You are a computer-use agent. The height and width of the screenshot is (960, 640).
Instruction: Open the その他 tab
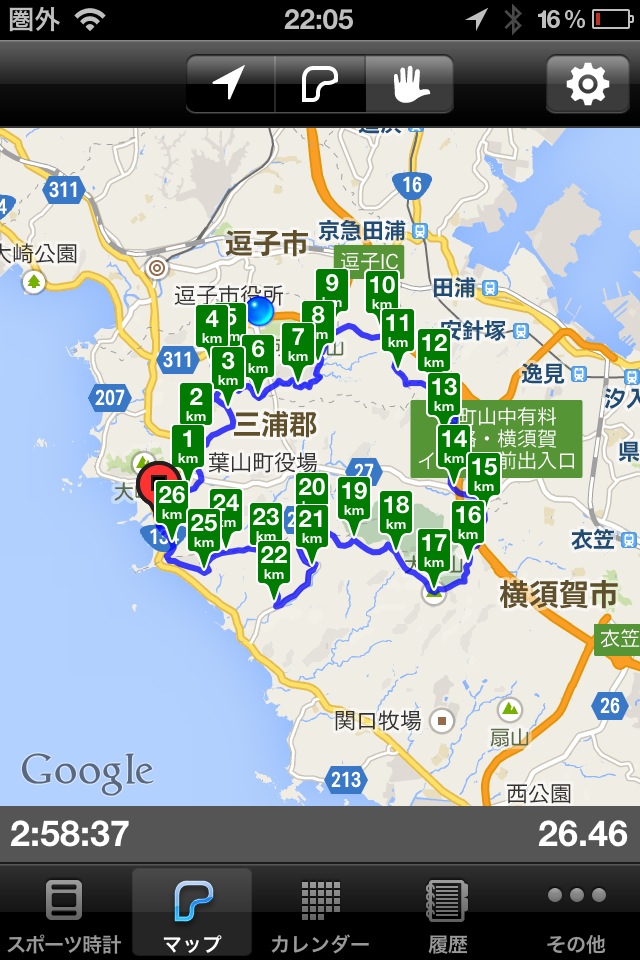[576, 914]
